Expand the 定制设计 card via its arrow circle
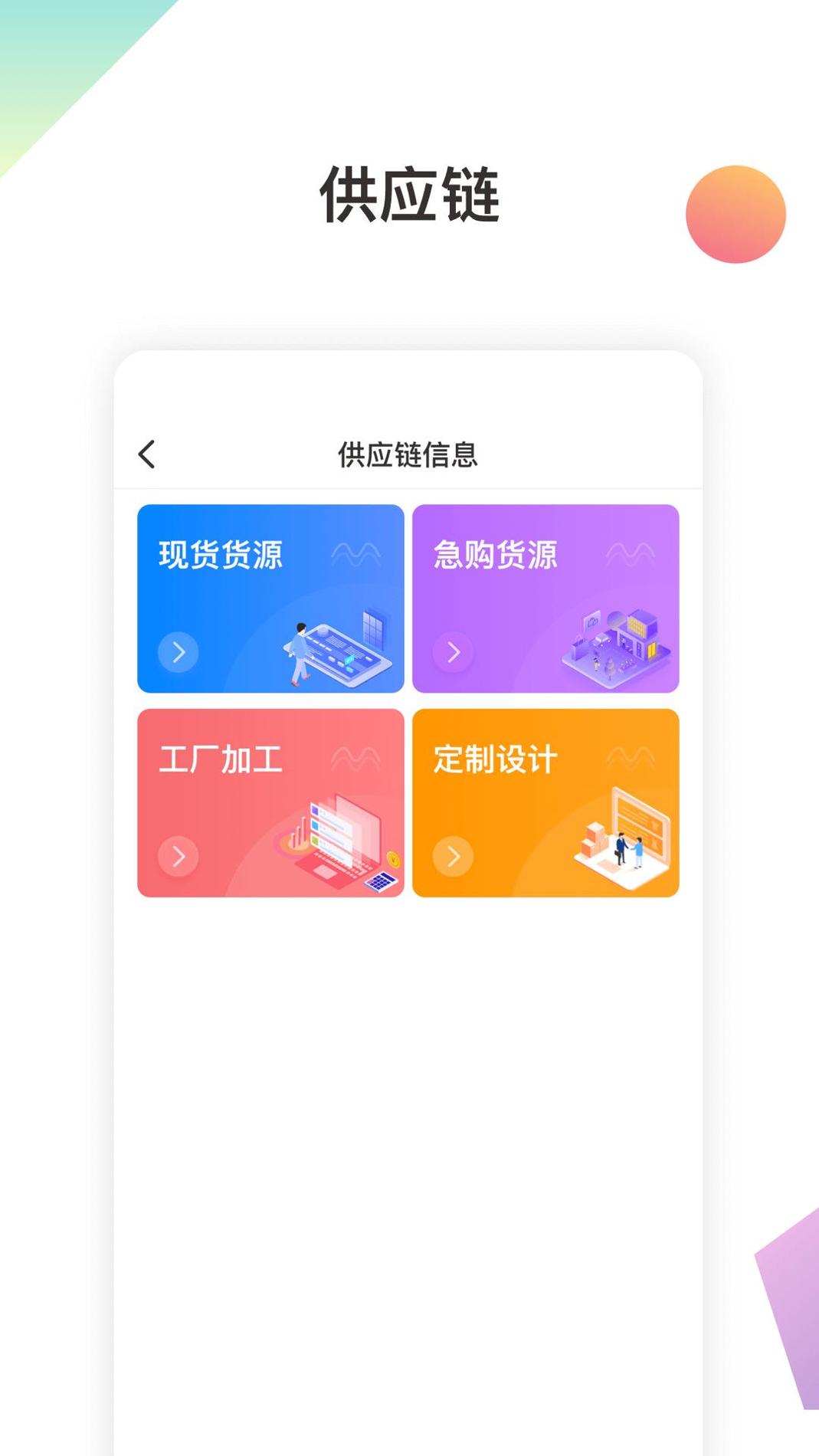The image size is (819, 1456). pyautogui.click(x=452, y=857)
